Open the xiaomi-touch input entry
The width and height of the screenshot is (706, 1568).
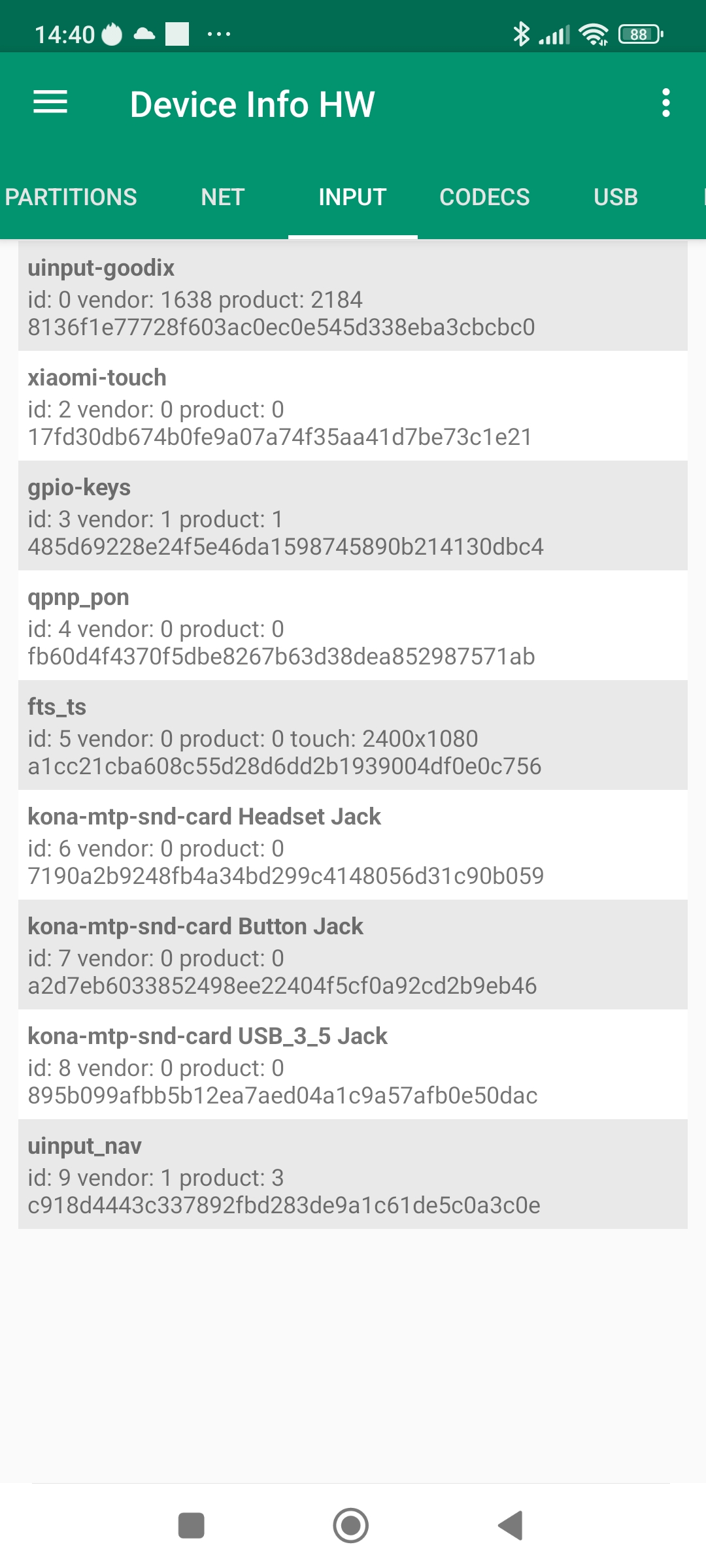point(353,406)
